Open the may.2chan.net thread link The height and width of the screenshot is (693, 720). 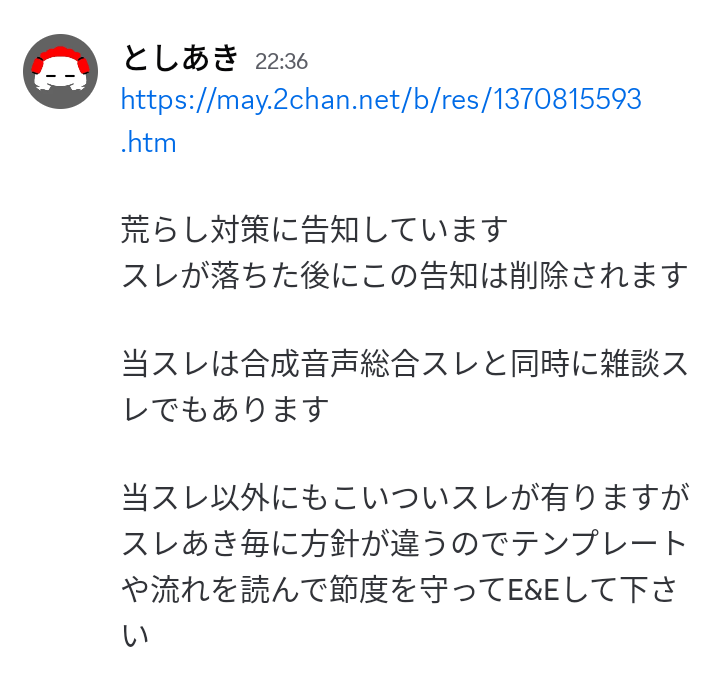point(380,100)
